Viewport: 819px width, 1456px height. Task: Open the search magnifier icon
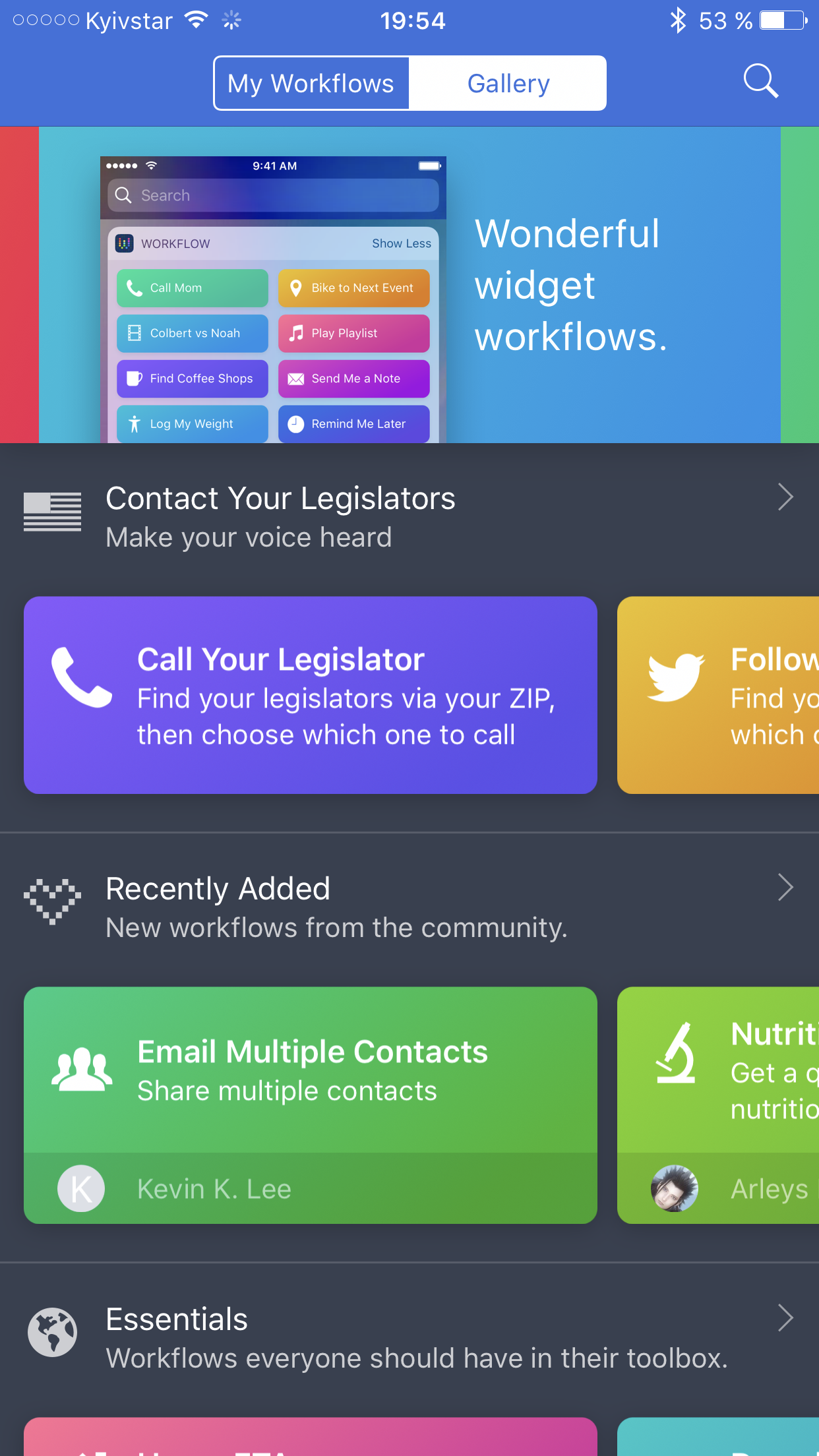coord(761,82)
